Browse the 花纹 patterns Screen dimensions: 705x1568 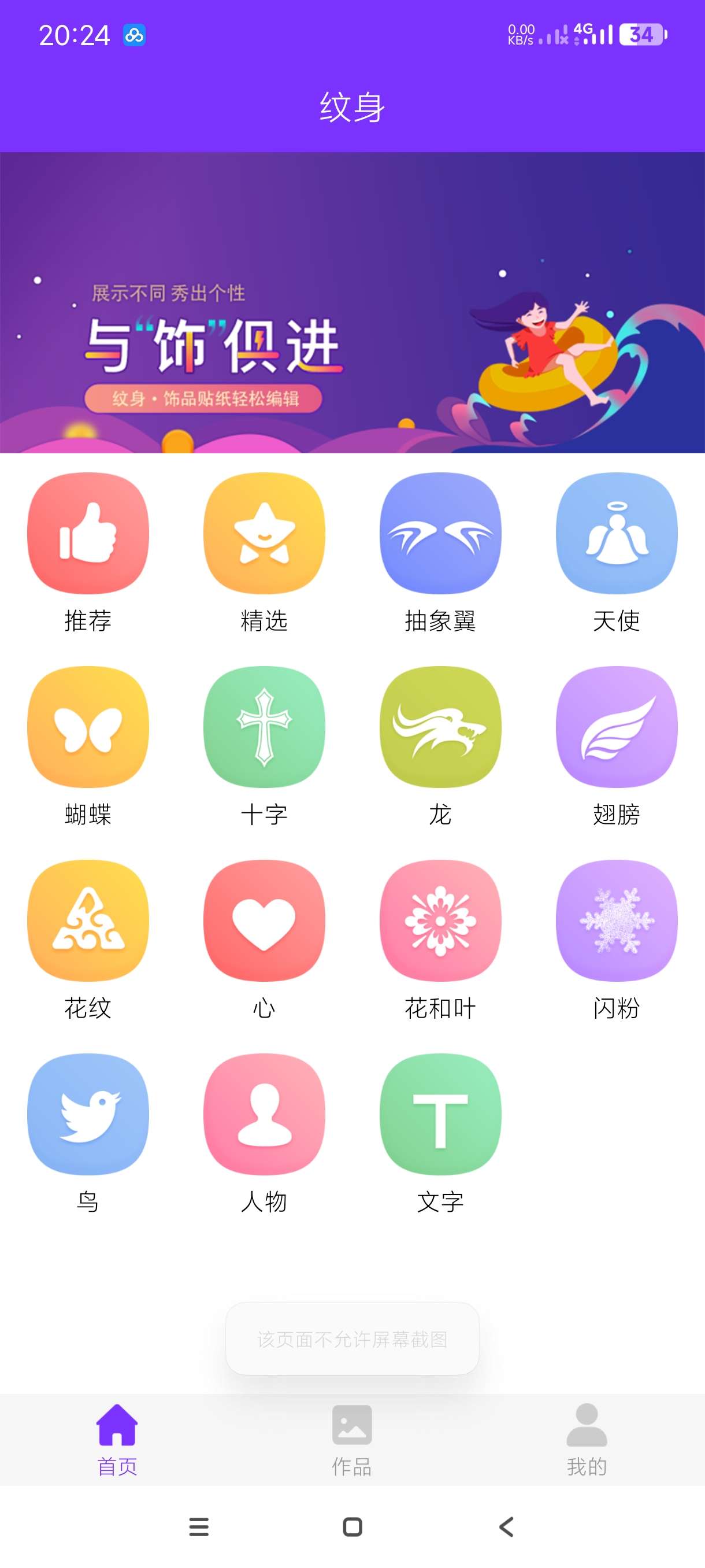click(88, 921)
